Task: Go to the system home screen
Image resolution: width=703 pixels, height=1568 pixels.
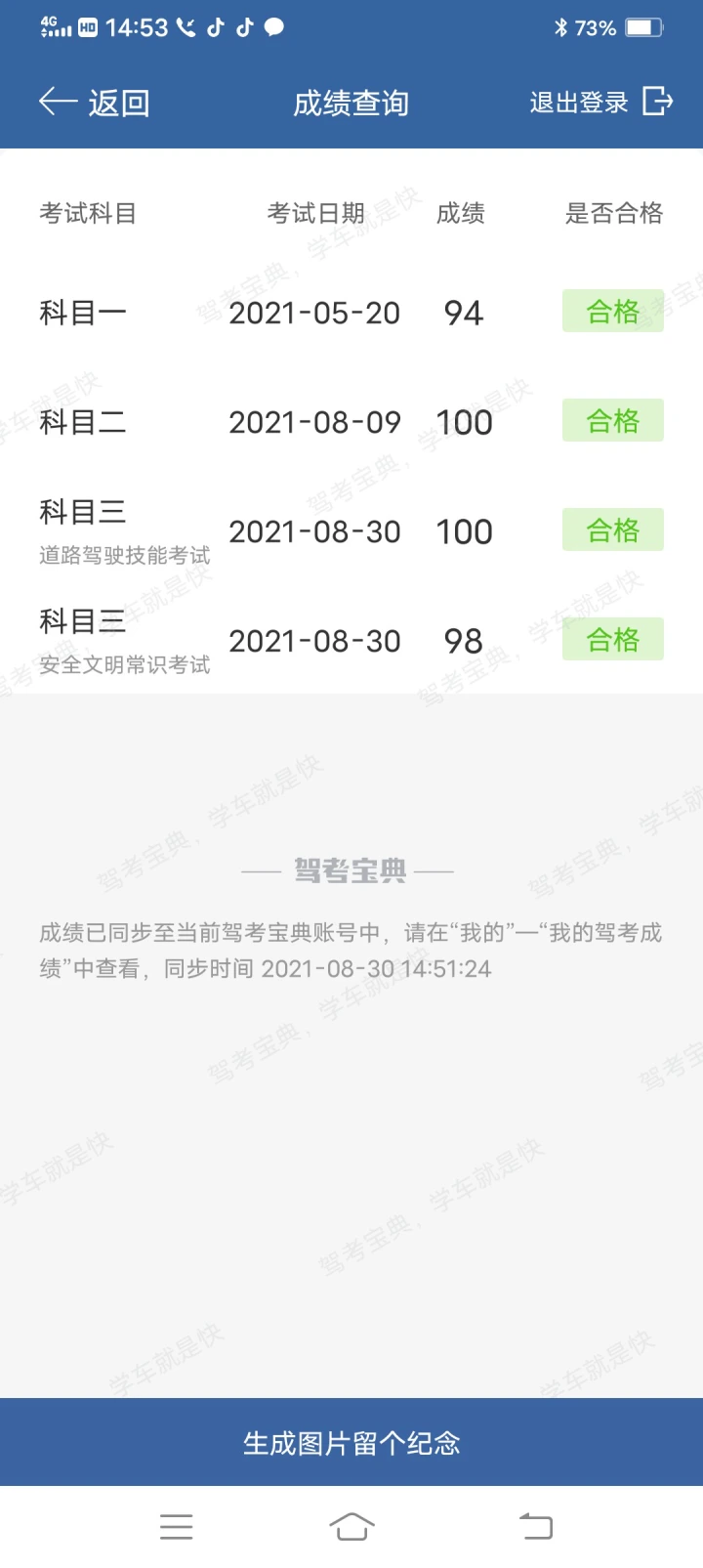Action: (x=351, y=1526)
